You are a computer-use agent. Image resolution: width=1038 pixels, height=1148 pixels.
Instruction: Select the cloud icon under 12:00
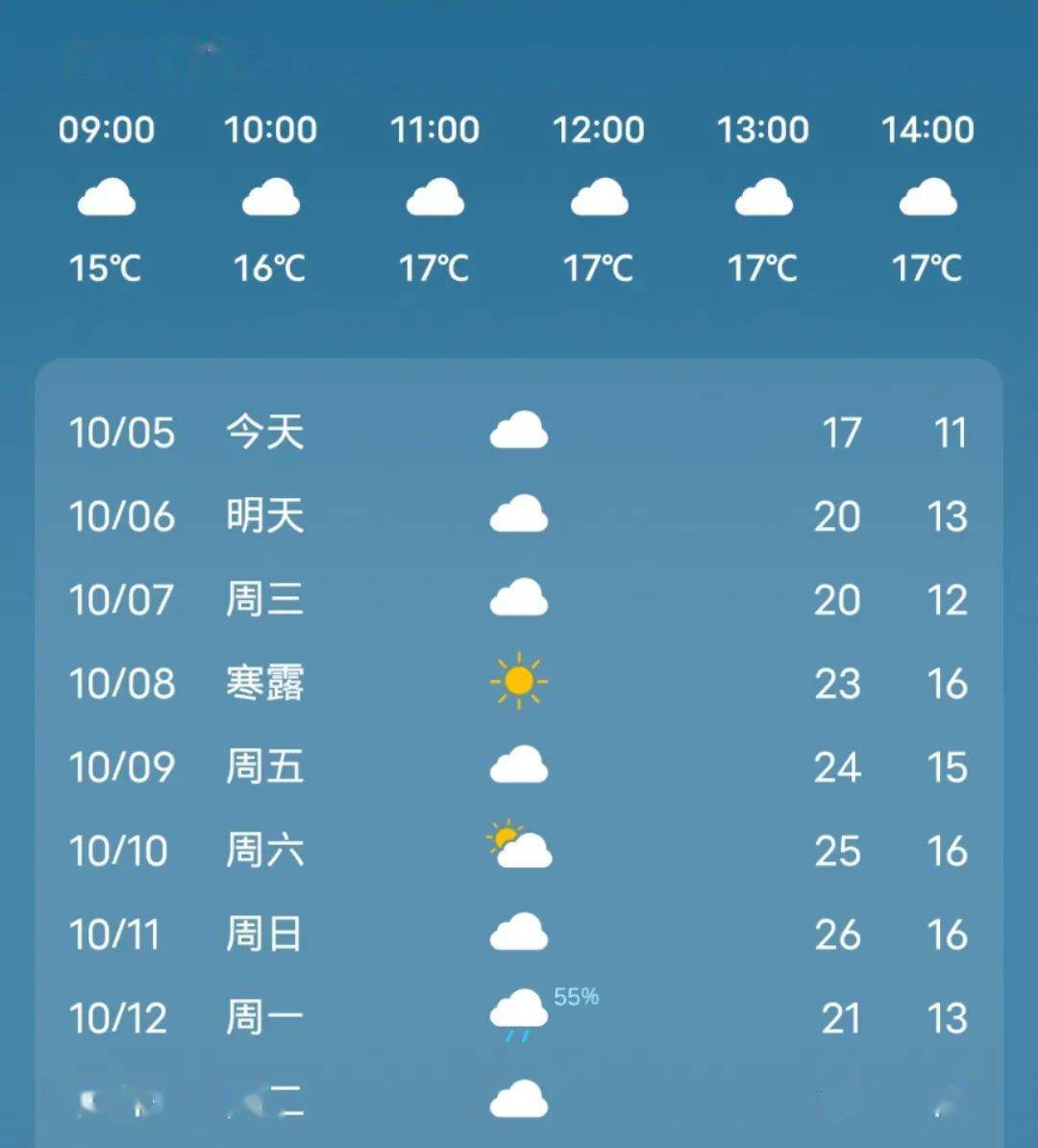pyautogui.click(x=600, y=199)
